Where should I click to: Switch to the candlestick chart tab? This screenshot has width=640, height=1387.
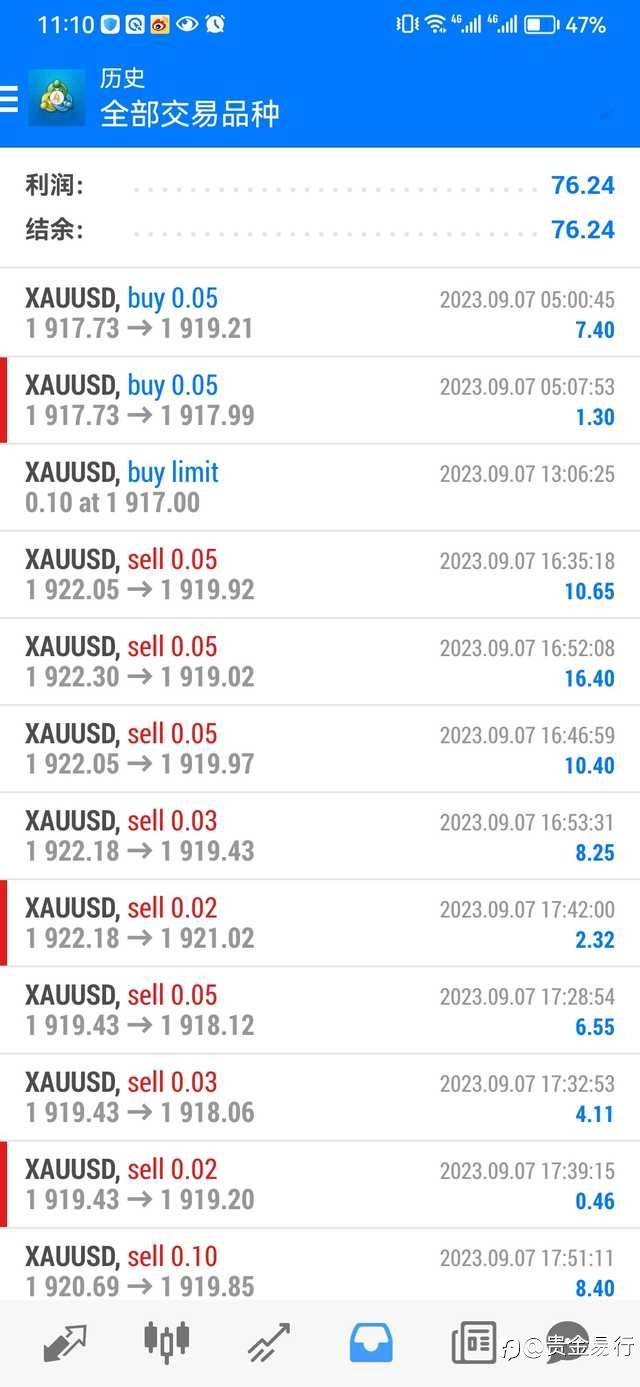pyautogui.click(x=167, y=1342)
